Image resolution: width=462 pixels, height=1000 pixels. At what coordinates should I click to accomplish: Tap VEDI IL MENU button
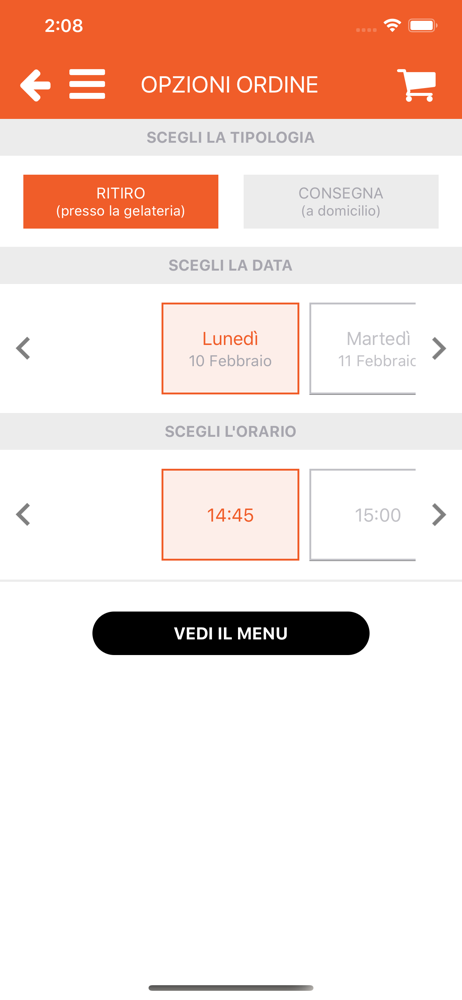[231, 633]
